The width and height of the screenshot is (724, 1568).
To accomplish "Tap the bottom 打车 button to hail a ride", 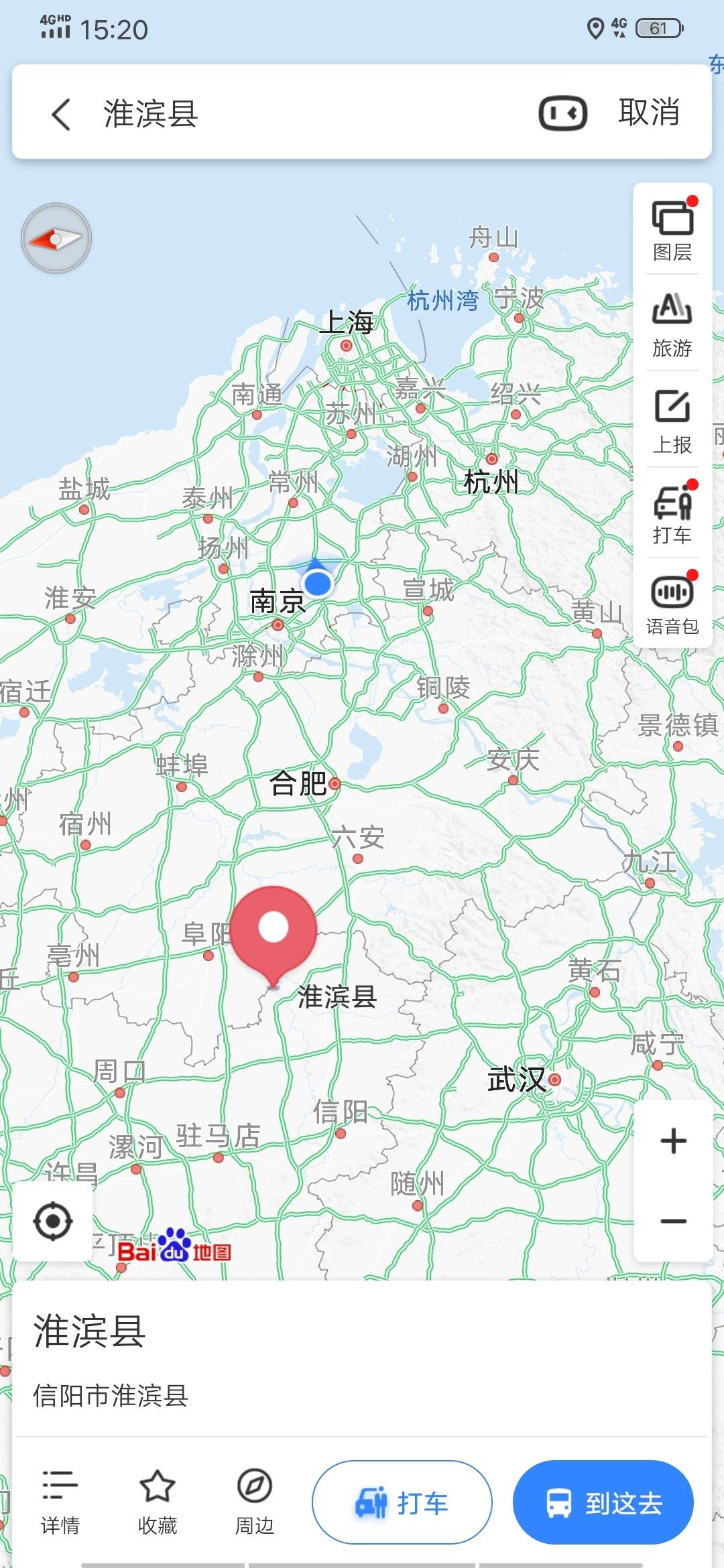I will point(402,1502).
